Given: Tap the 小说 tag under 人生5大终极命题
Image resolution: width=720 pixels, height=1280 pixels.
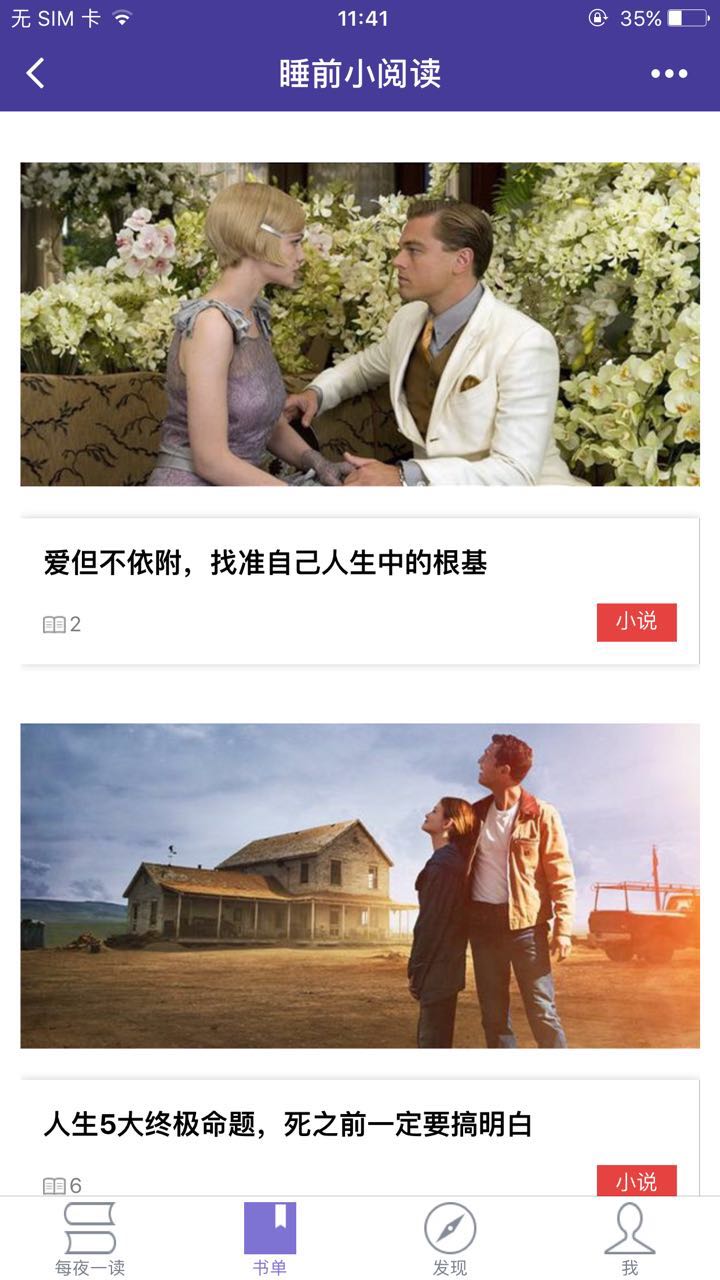Looking at the screenshot, I should coord(636,1181).
